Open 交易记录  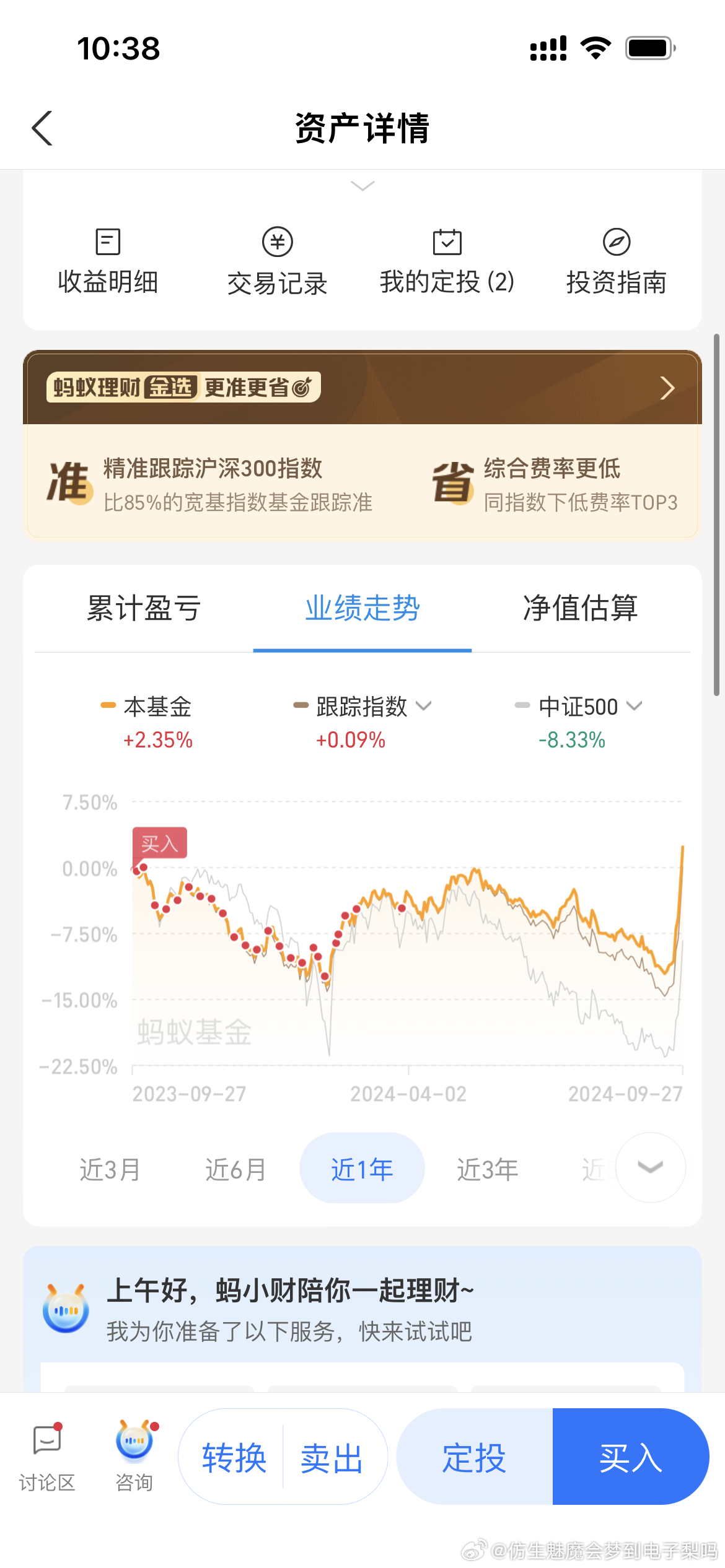click(x=277, y=261)
